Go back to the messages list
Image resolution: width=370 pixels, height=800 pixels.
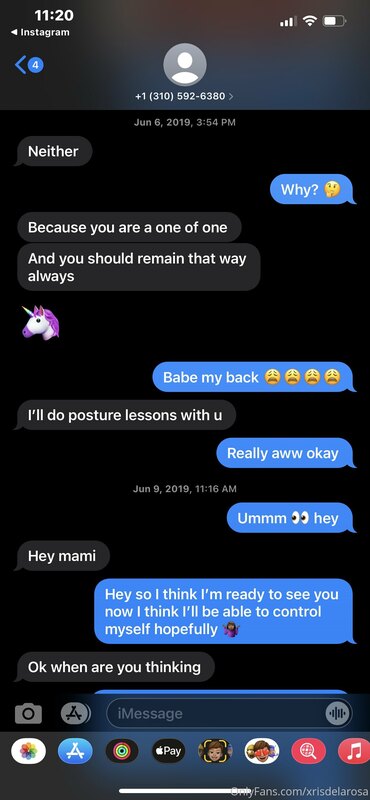tap(29, 65)
